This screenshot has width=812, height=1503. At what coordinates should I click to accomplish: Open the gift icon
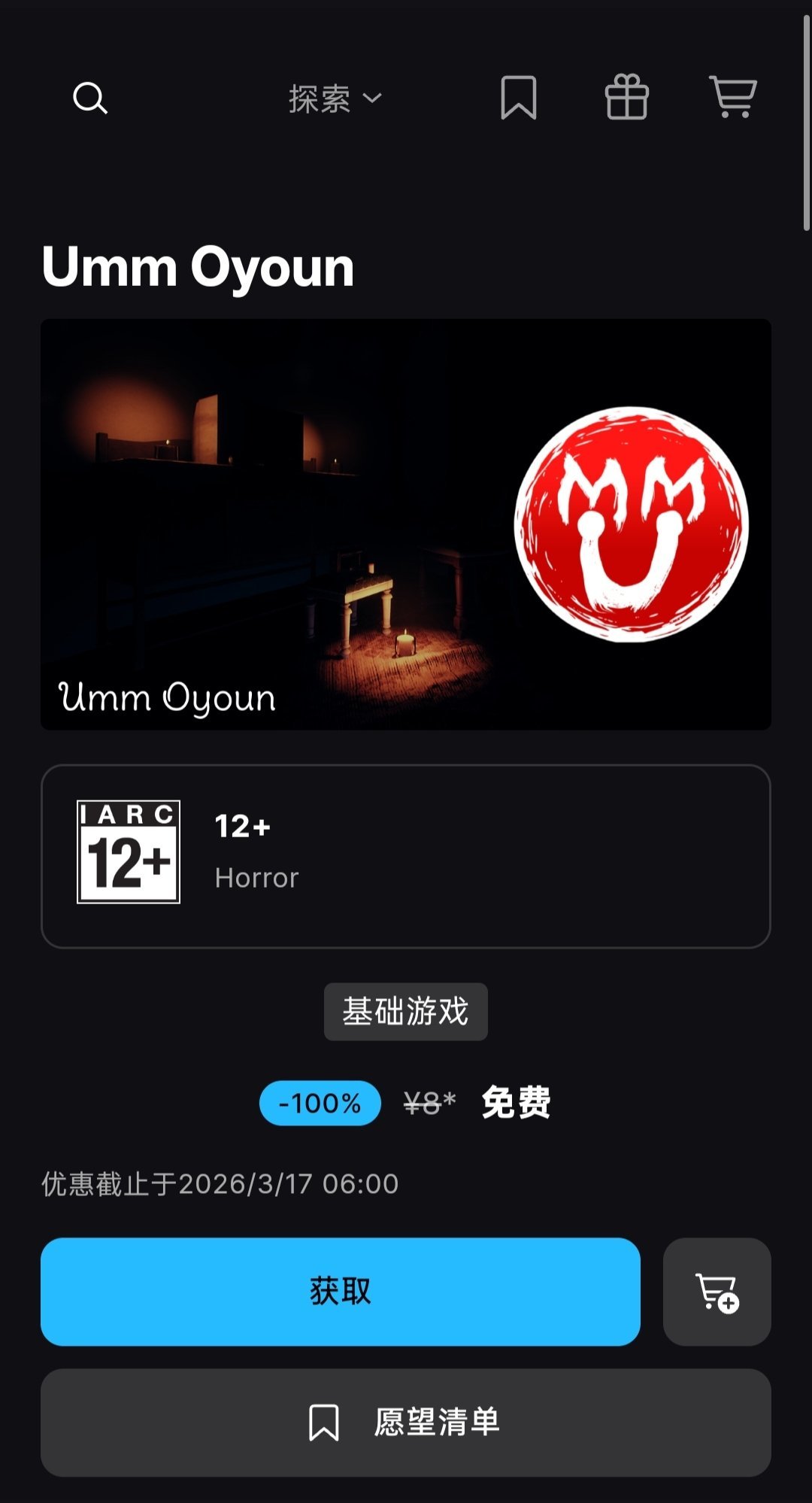[626, 98]
